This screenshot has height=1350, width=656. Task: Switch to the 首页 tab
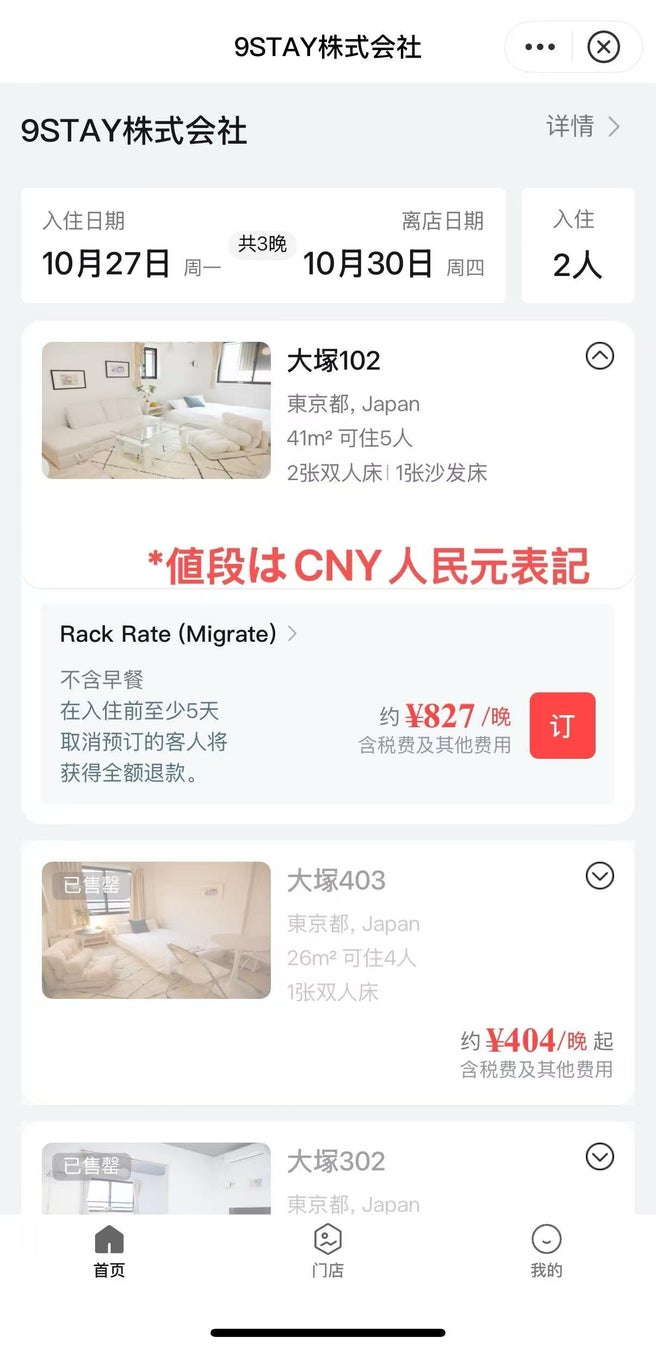click(109, 1252)
